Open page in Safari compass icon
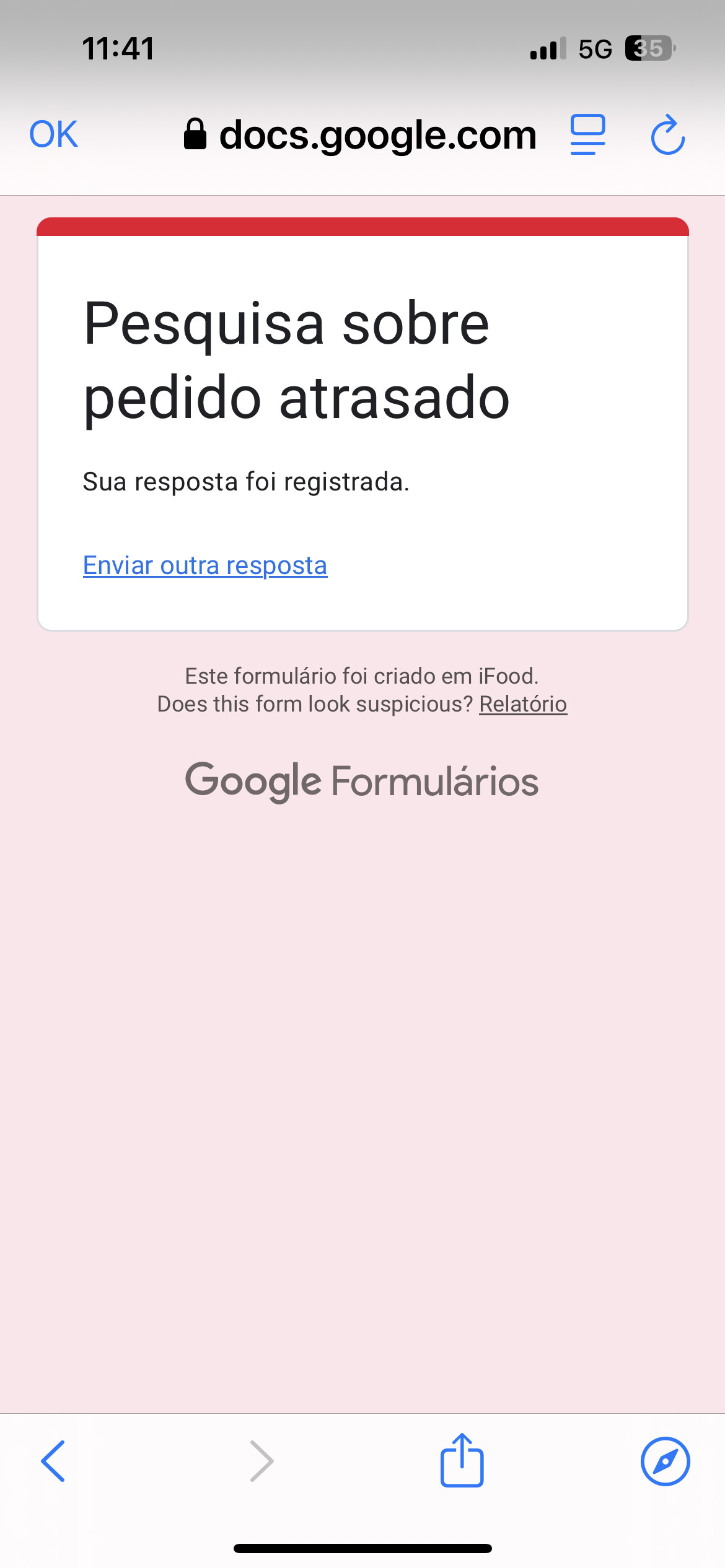 tap(665, 1461)
